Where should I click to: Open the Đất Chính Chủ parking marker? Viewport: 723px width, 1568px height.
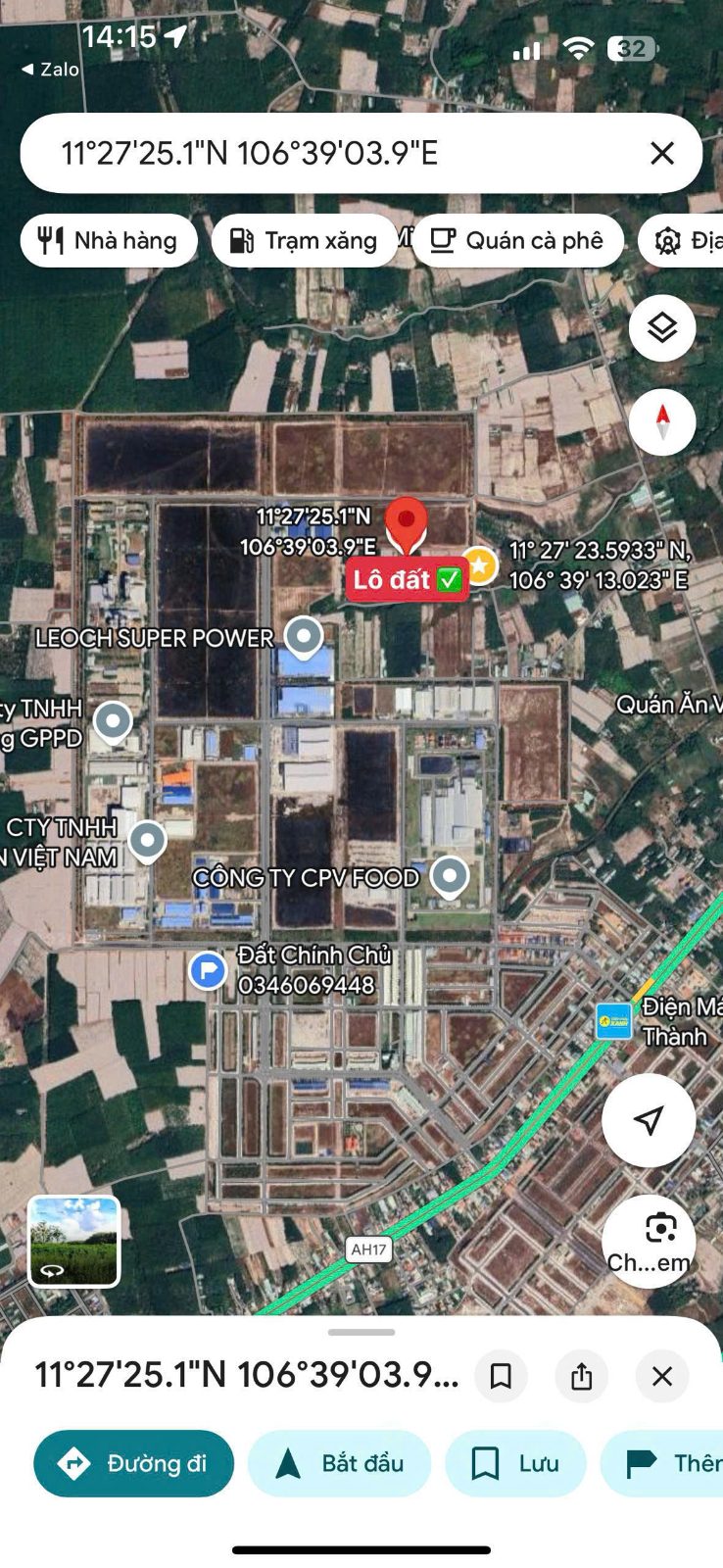click(208, 971)
